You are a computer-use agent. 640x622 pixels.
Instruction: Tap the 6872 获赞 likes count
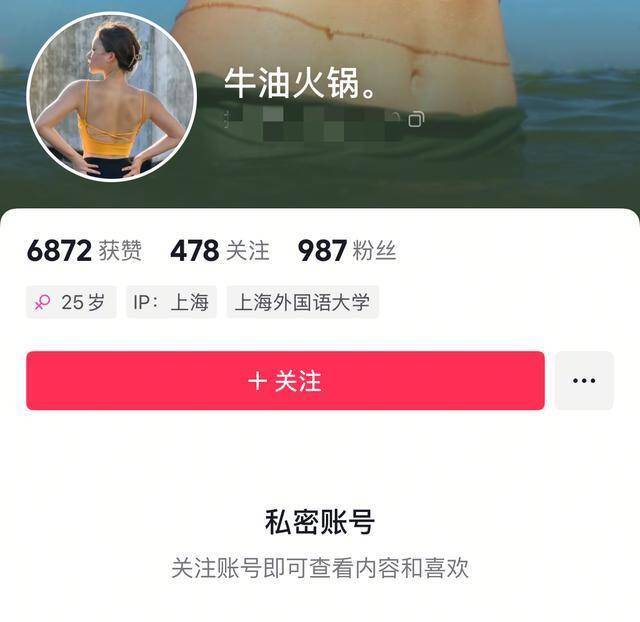click(84, 251)
